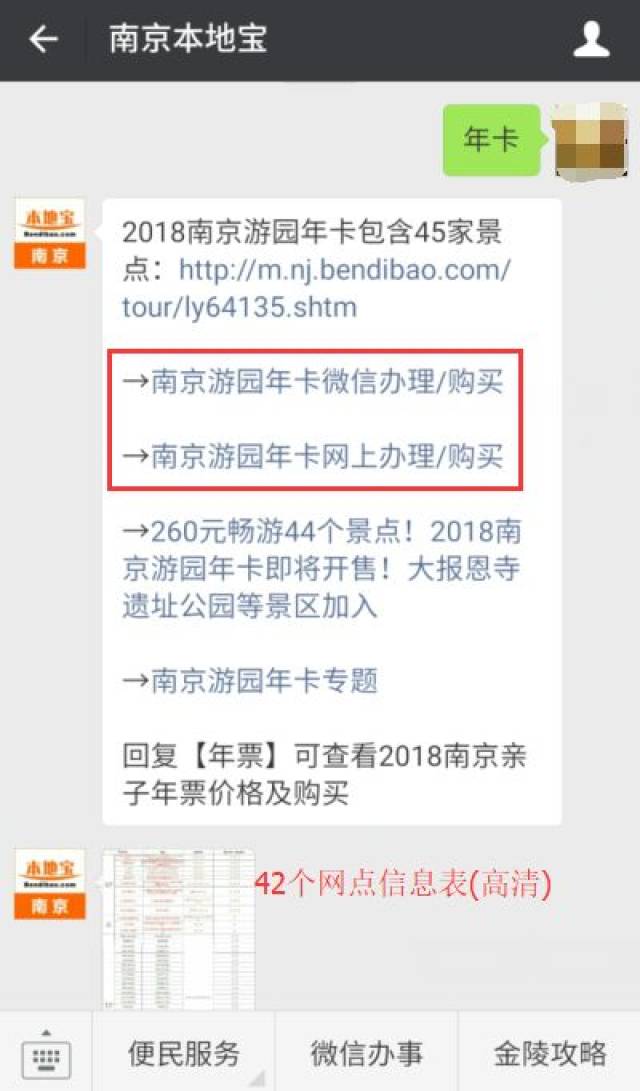Go back using the arrow
640x1091 pixels.
[43, 40]
